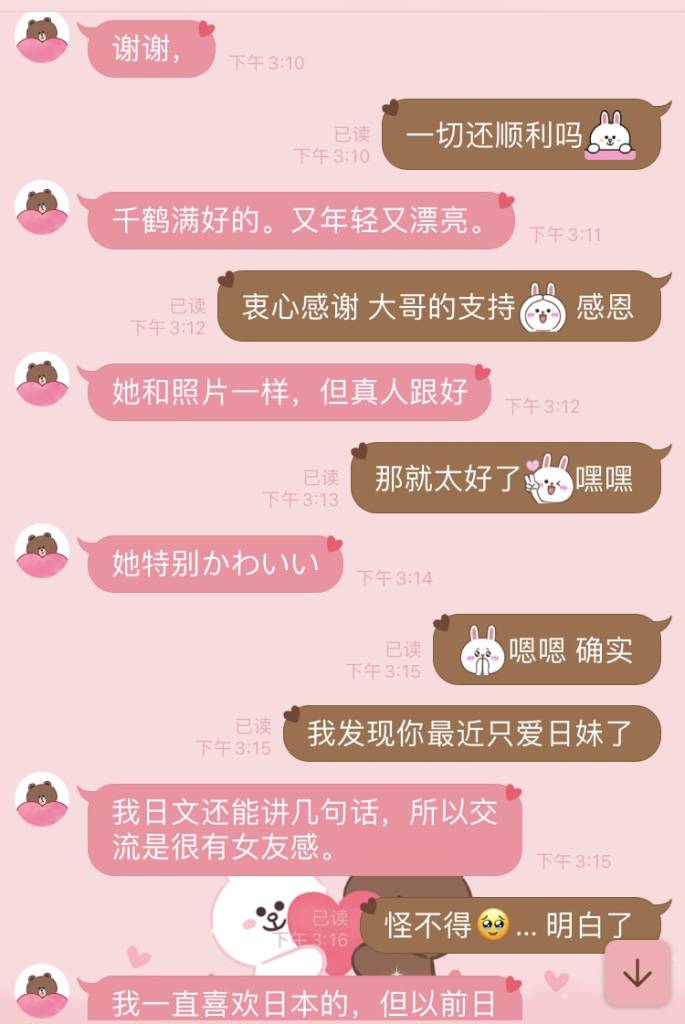Open sender's avatar beside 千鹤满好的 message

tap(42, 208)
